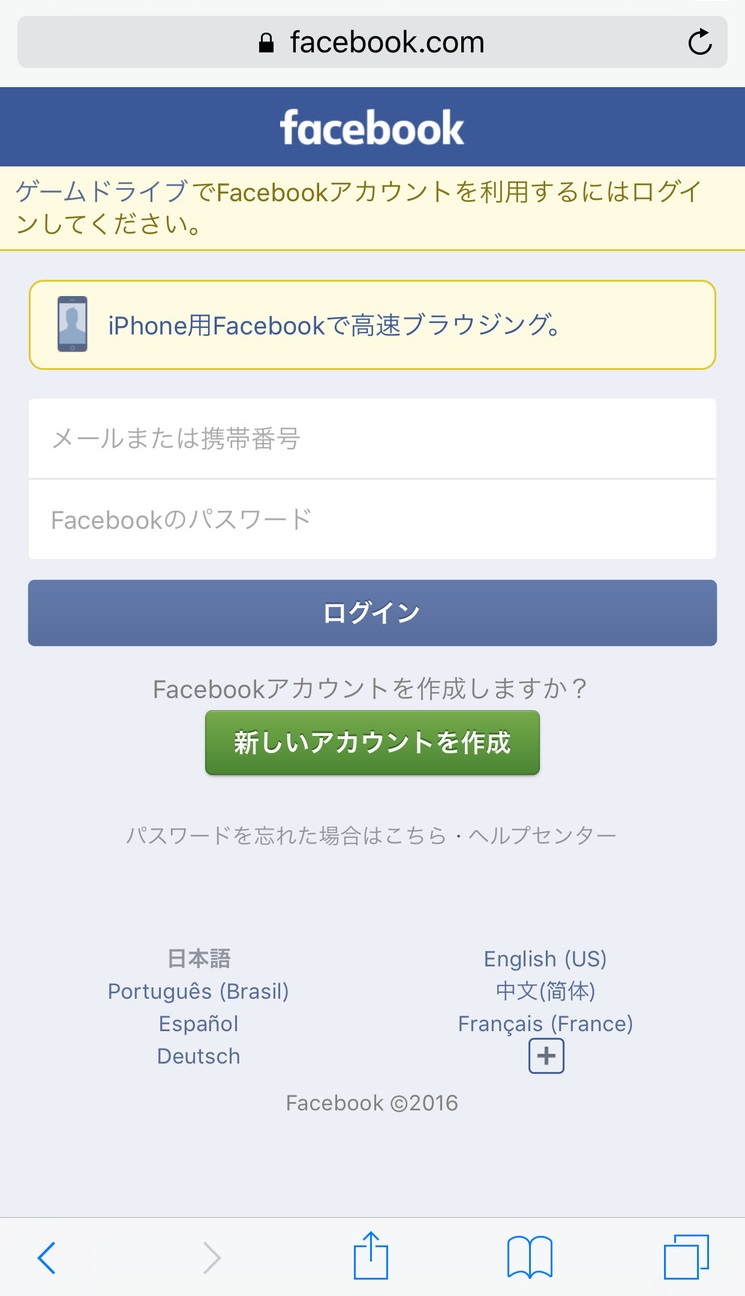Switch language to English (US)

545,959
